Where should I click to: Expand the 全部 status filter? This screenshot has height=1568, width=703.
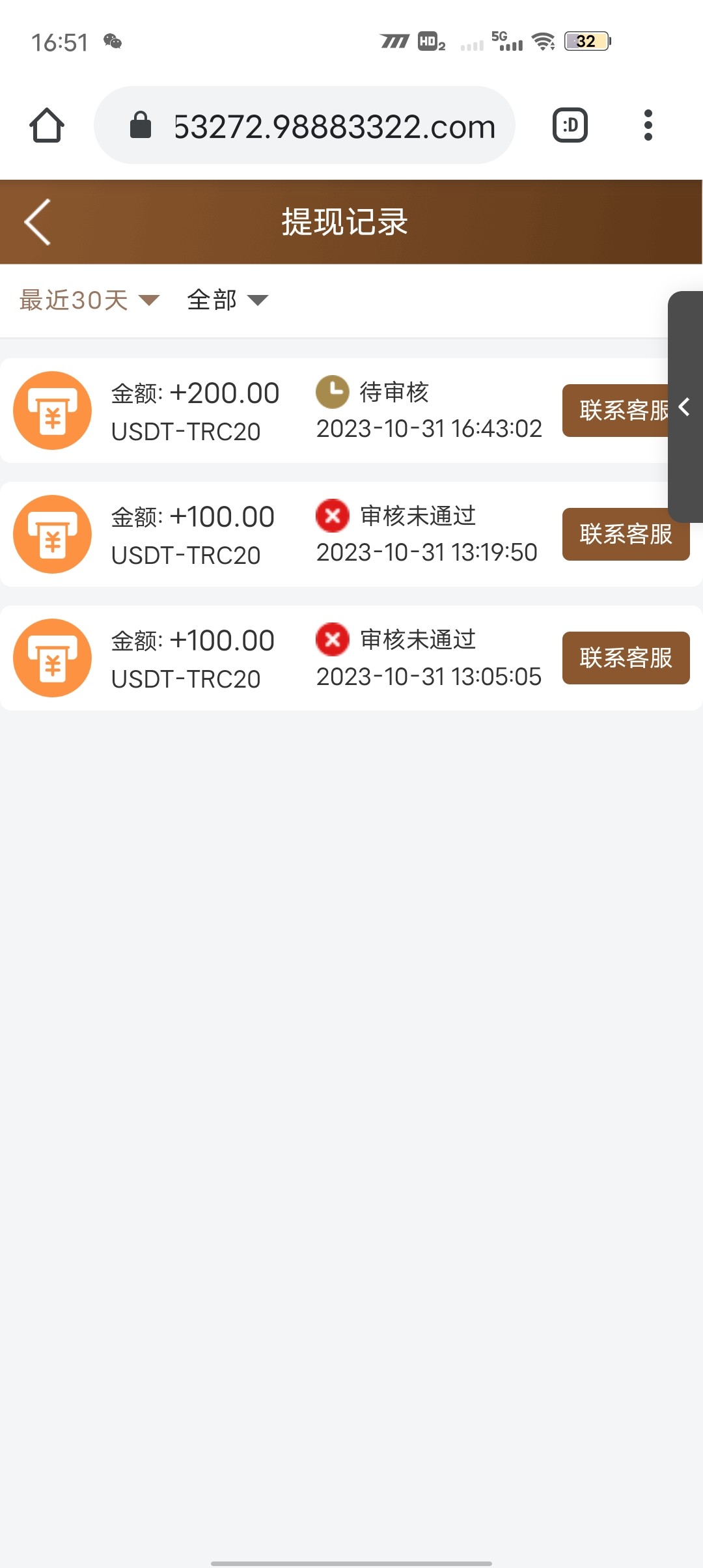coord(227,300)
